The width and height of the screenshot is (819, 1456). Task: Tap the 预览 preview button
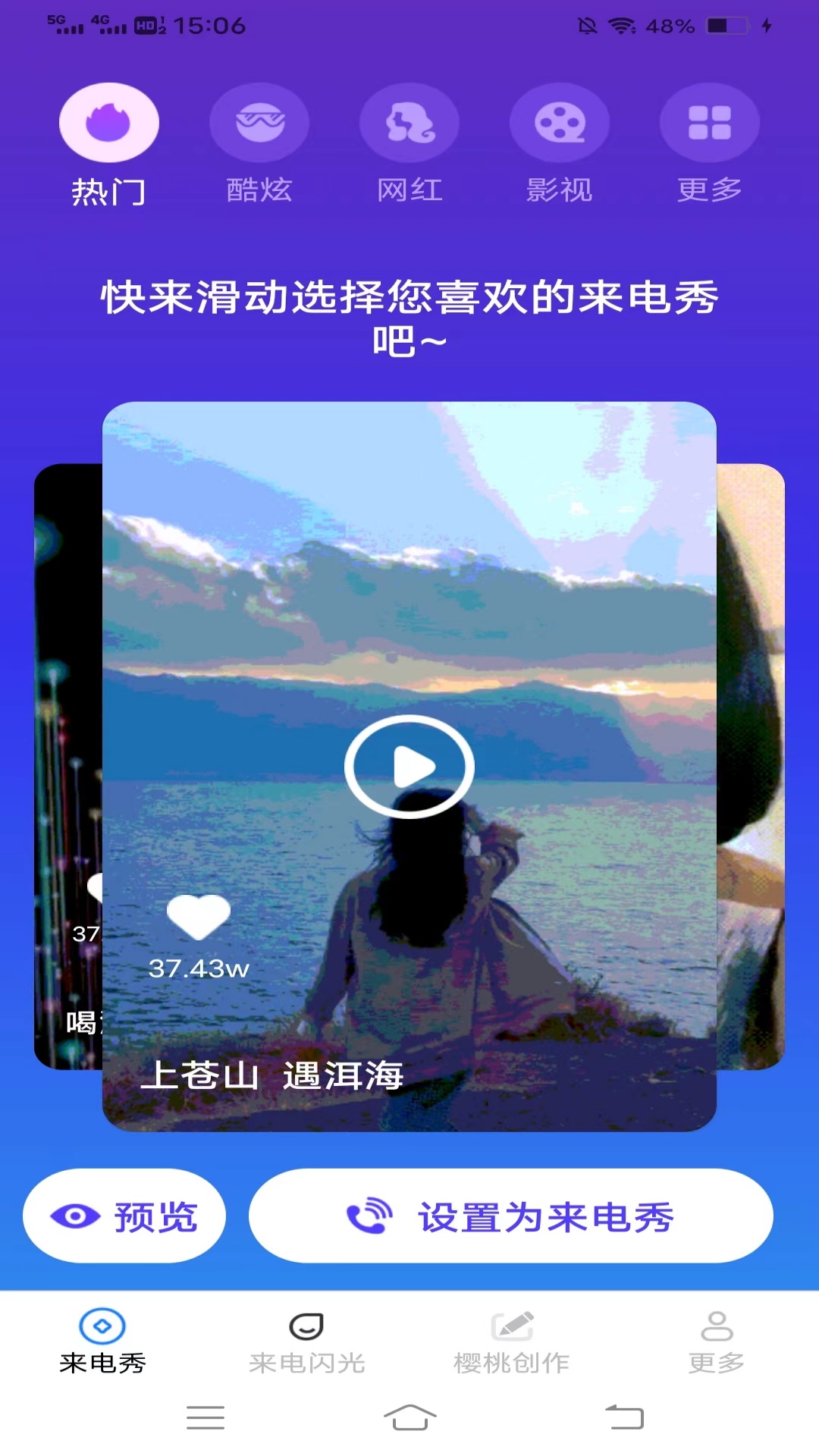(124, 1216)
